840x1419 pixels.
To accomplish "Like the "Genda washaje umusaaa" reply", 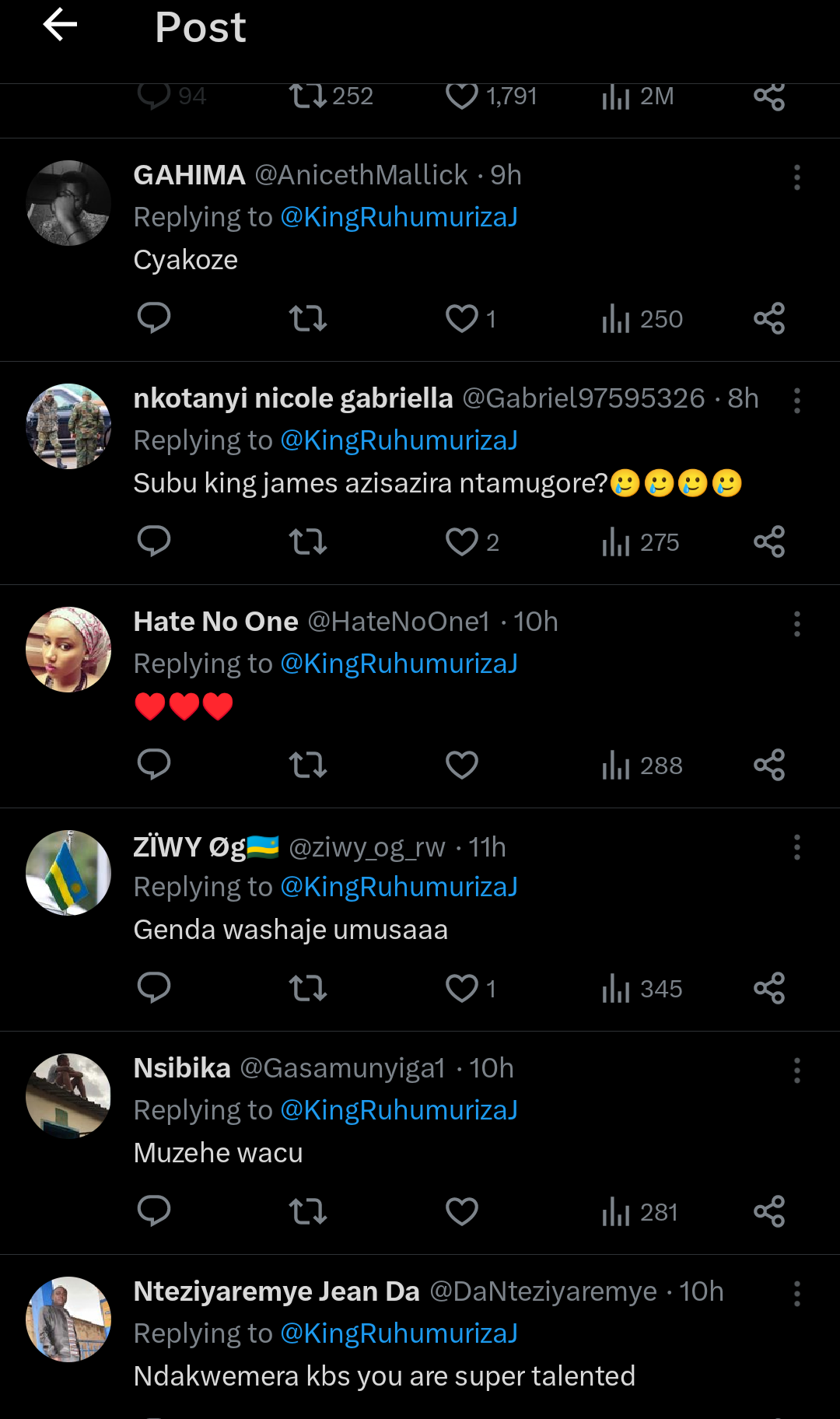I will [462, 988].
